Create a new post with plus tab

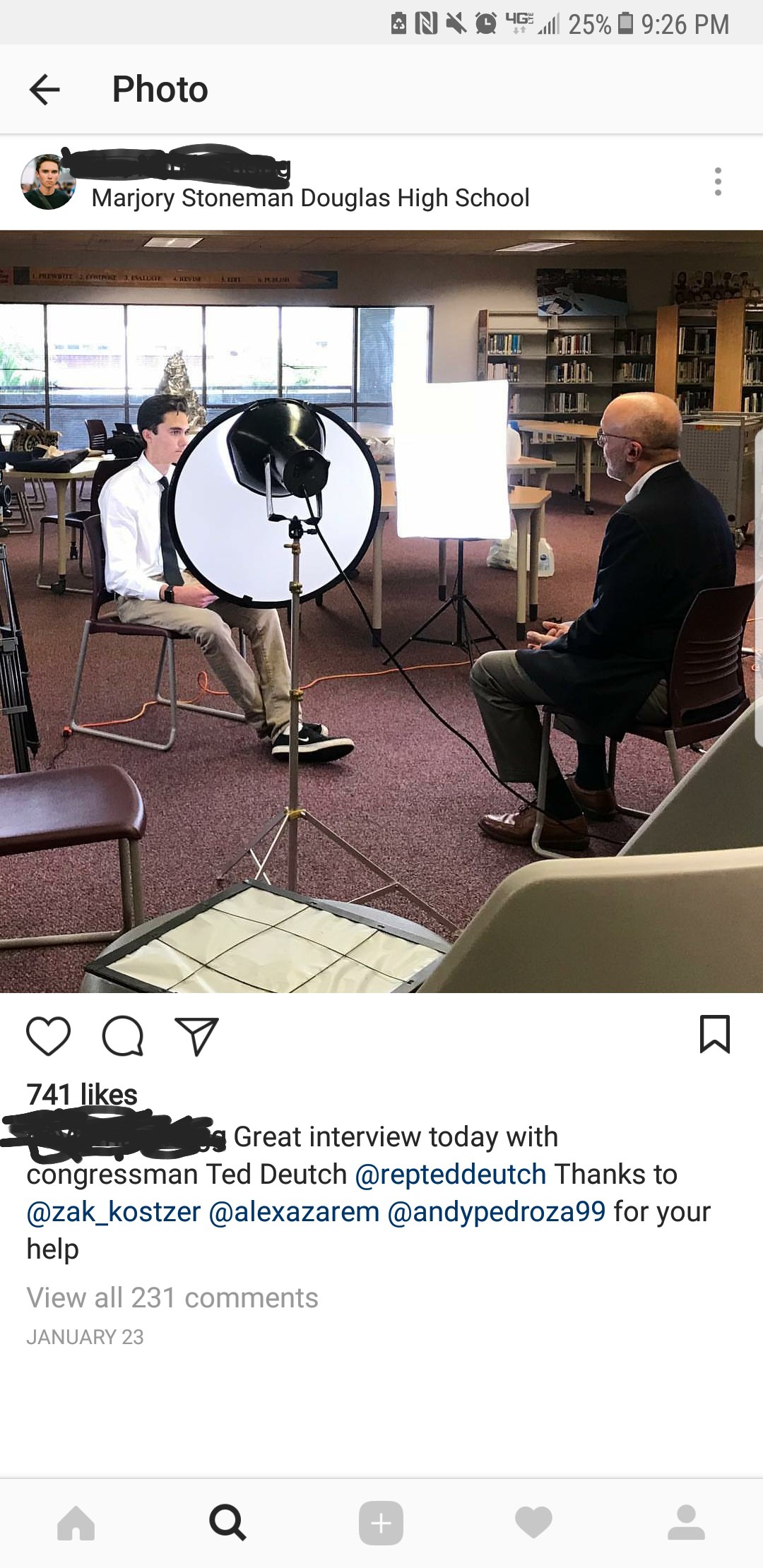click(x=381, y=1522)
